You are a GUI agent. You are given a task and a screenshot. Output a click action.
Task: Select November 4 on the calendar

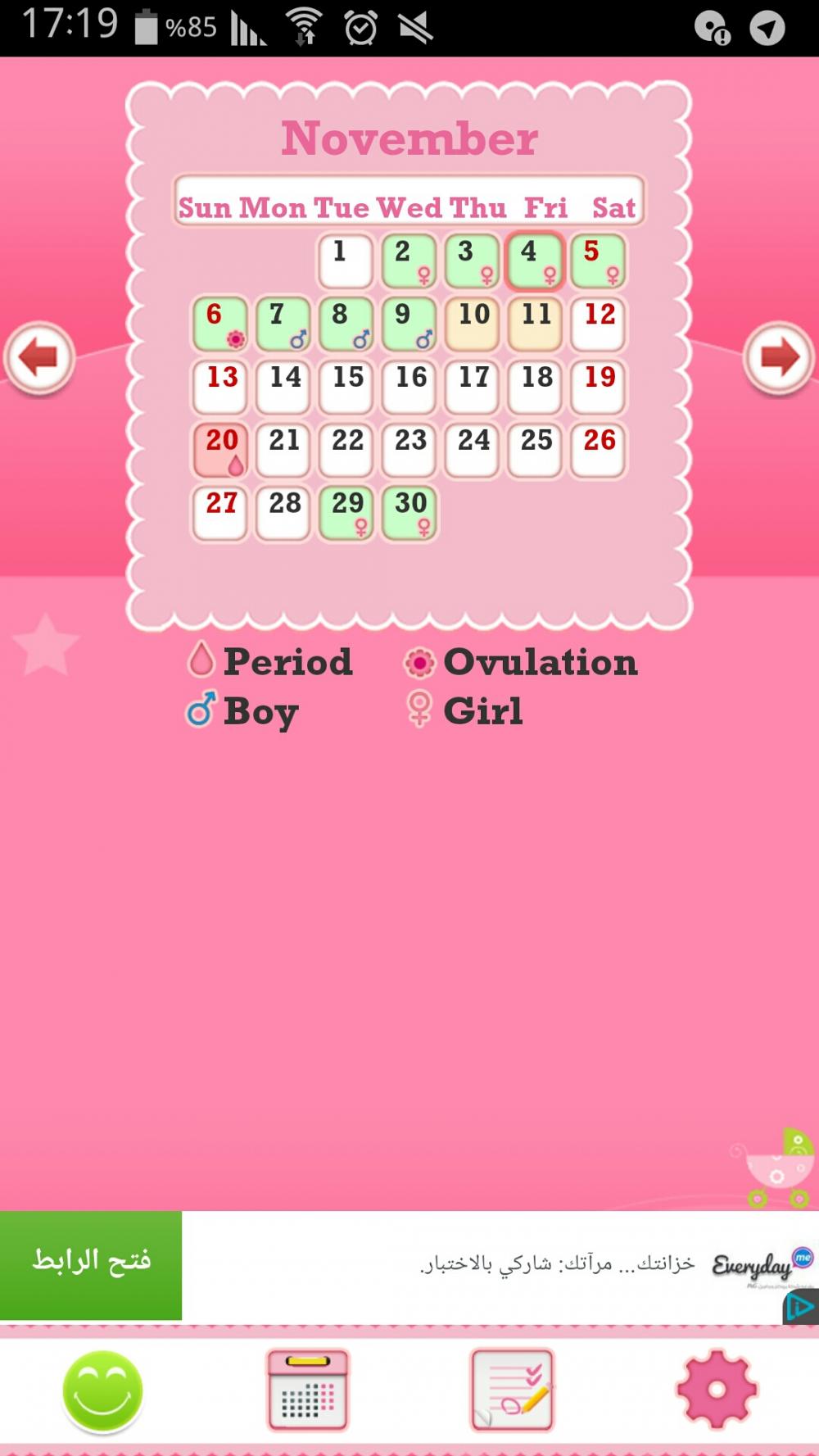coord(535,261)
